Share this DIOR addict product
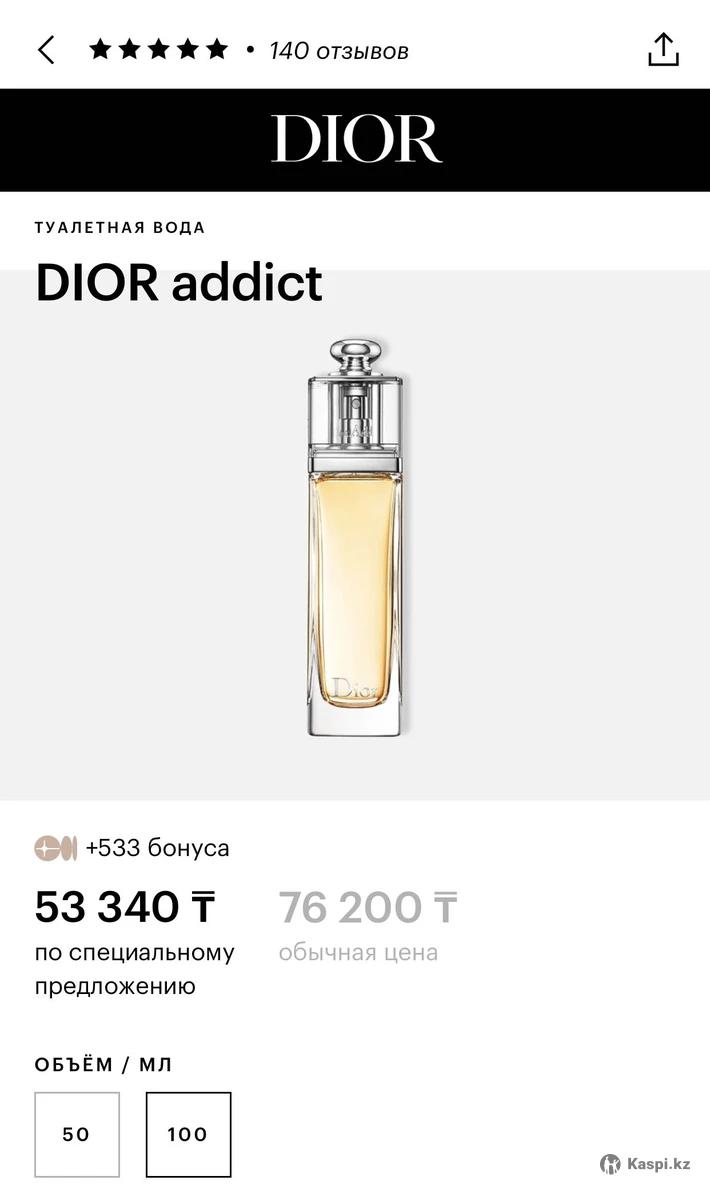 [663, 49]
